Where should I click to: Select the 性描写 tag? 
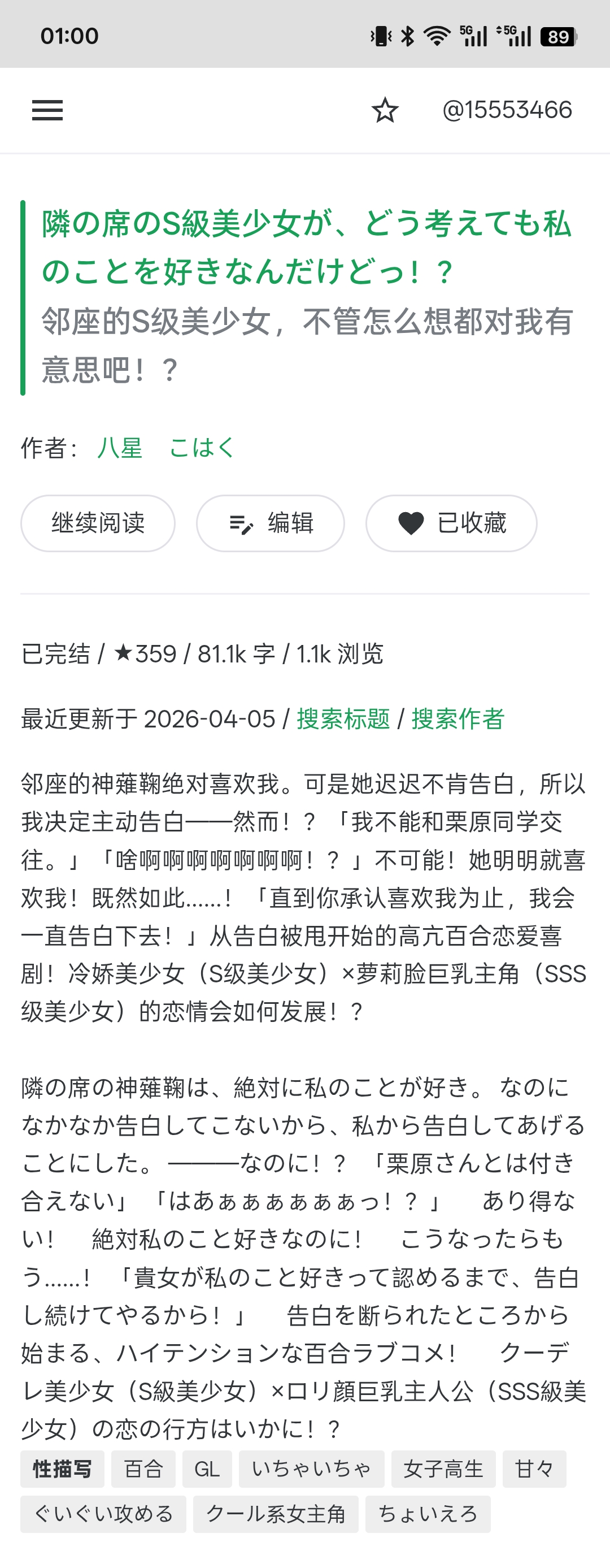click(62, 1469)
